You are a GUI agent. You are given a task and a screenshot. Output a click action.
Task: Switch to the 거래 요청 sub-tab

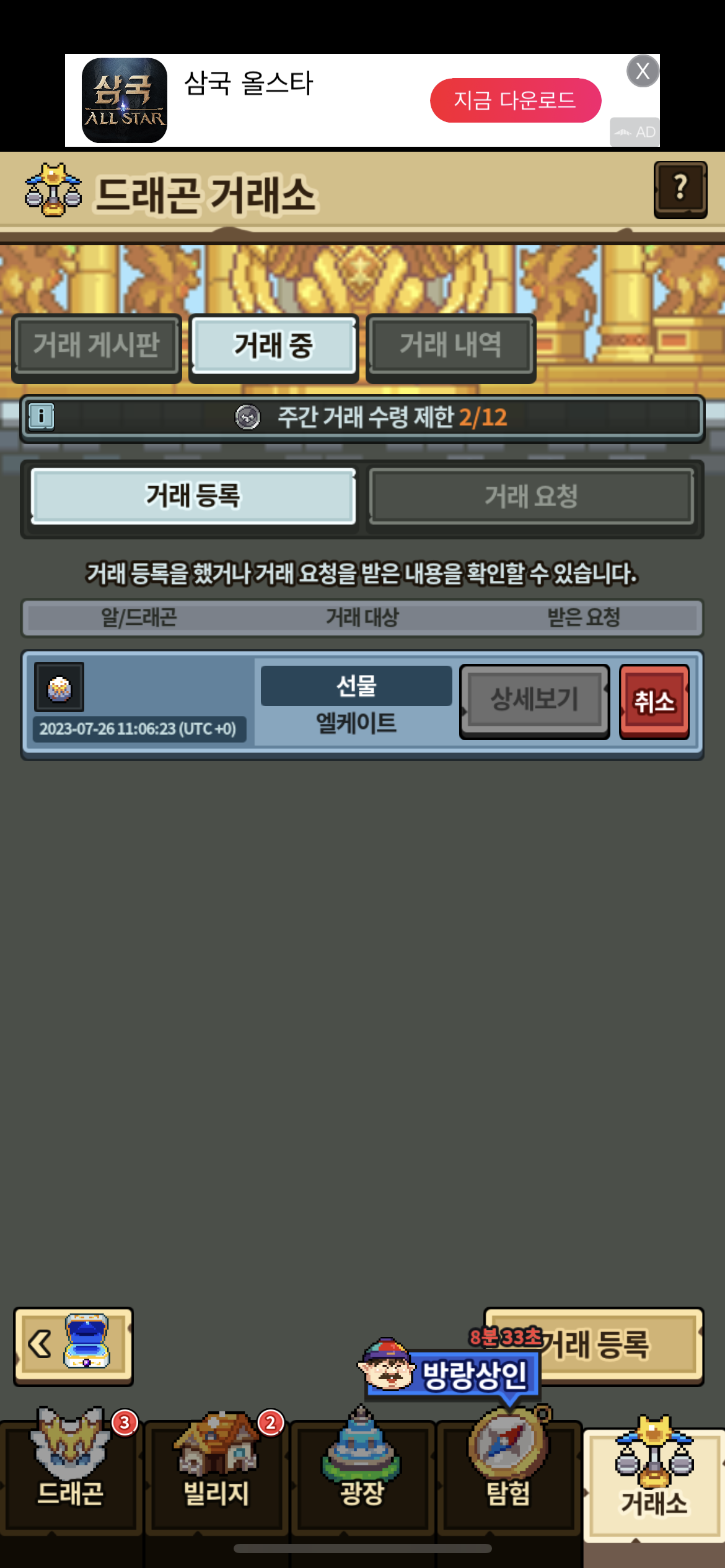click(x=531, y=496)
